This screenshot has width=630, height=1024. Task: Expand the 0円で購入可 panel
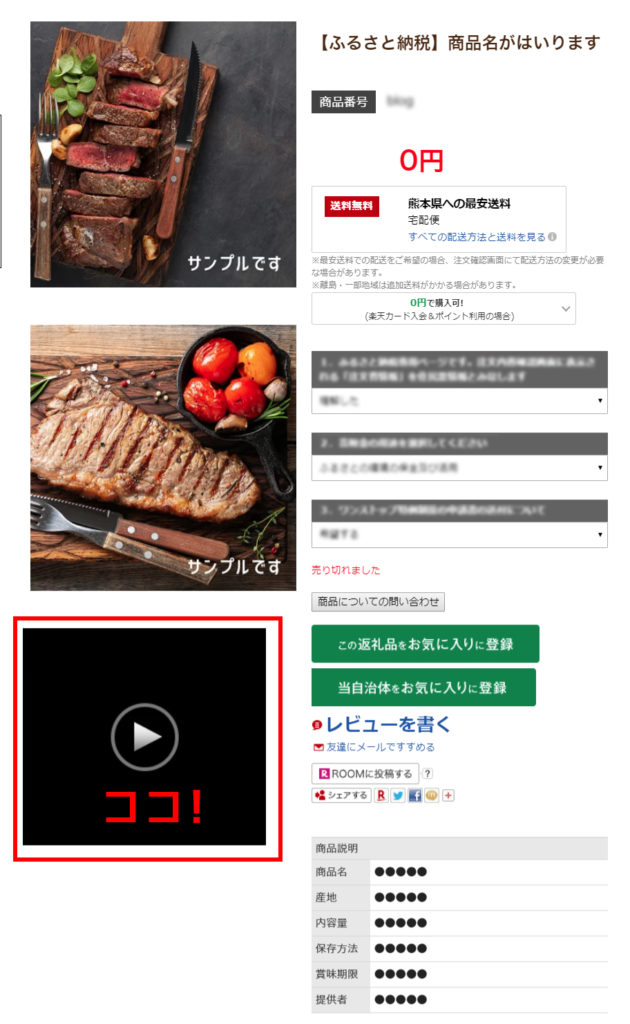coord(444,309)
